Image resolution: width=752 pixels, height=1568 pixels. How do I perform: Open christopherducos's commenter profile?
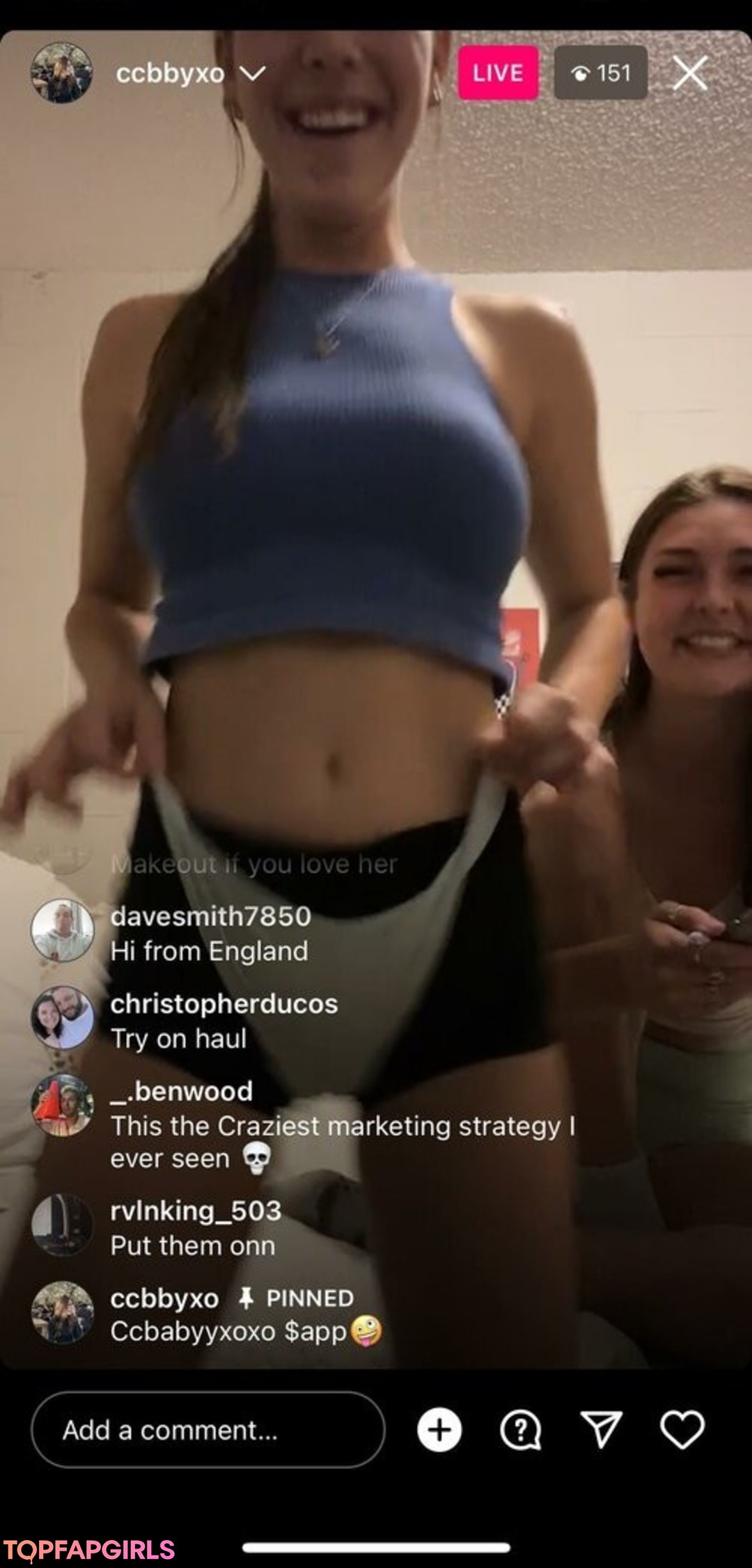[x=63, y=1018]
